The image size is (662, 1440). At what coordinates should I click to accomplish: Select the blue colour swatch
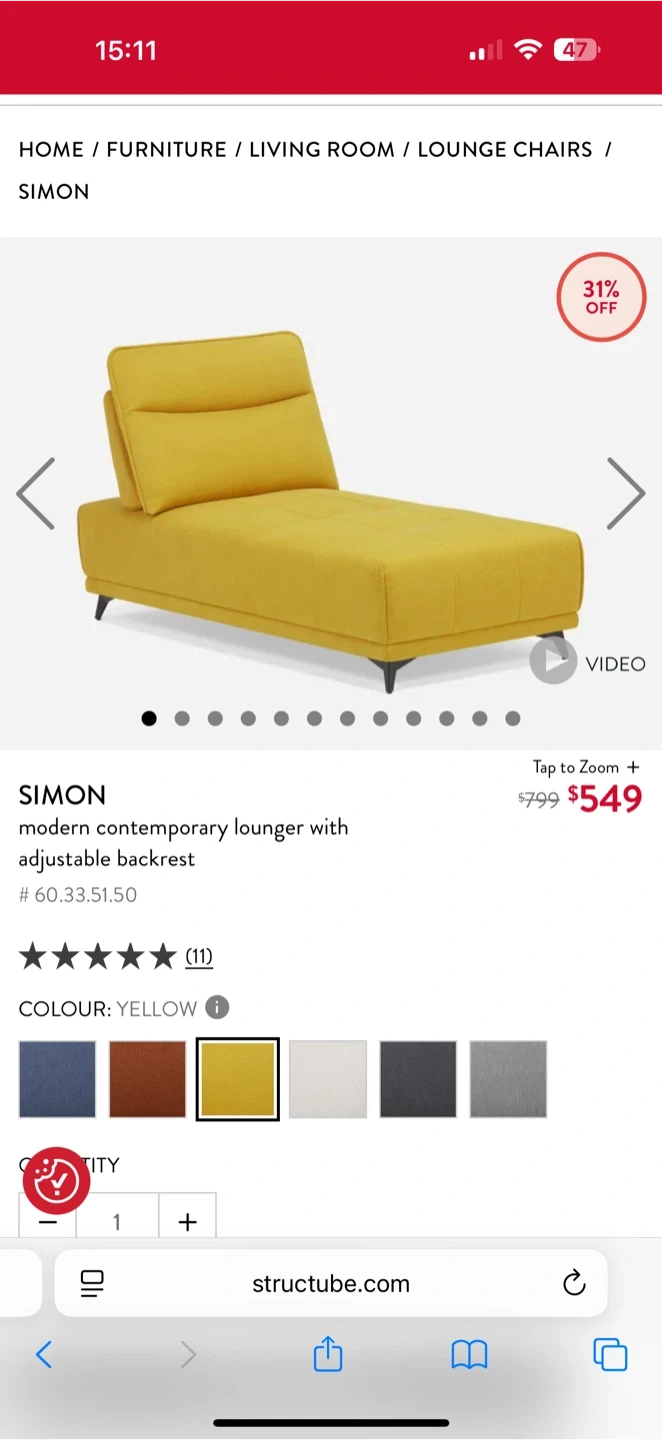click(x=57, y=1079)
